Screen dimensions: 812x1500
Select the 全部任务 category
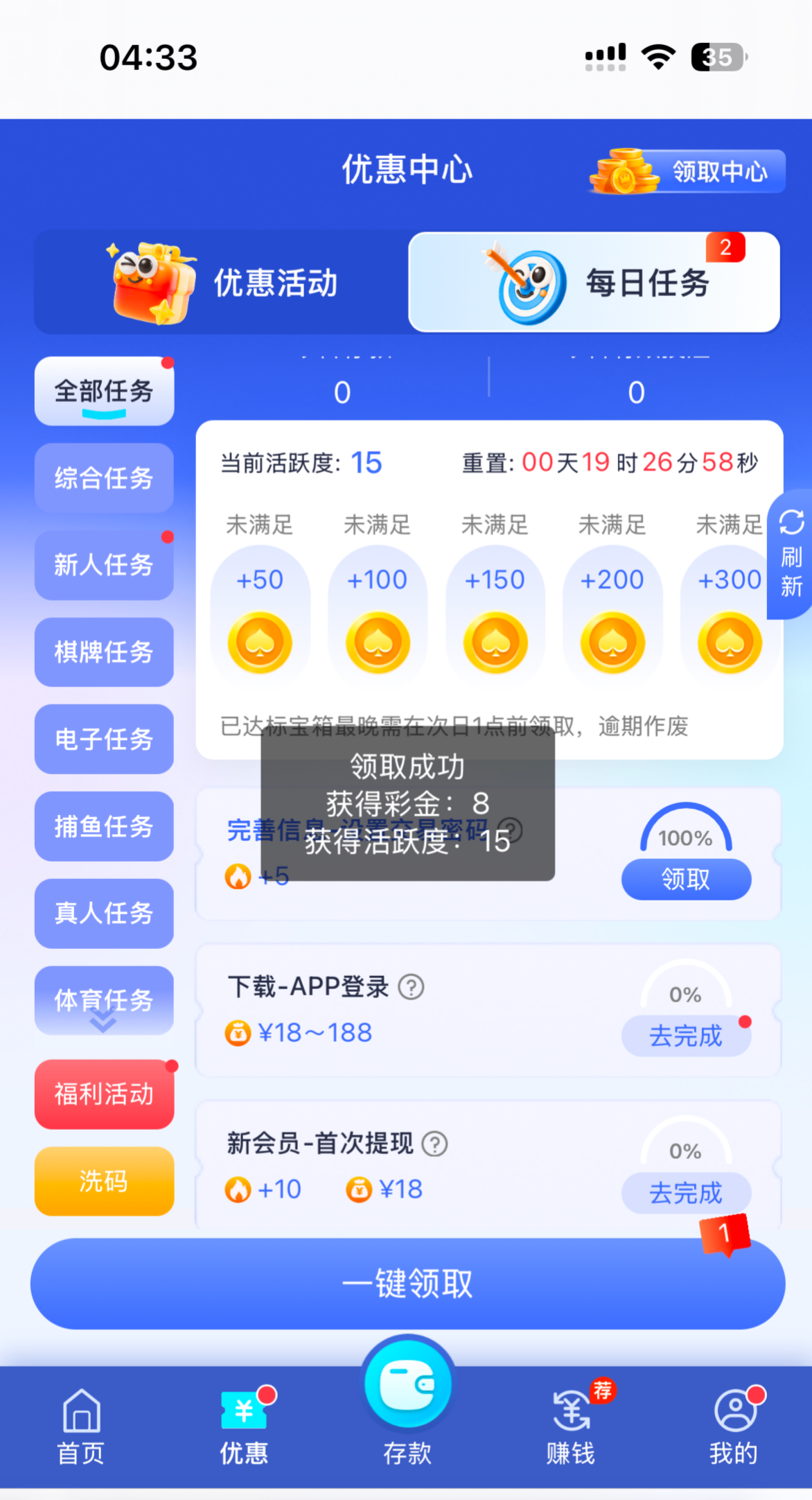tap(104, 392)
